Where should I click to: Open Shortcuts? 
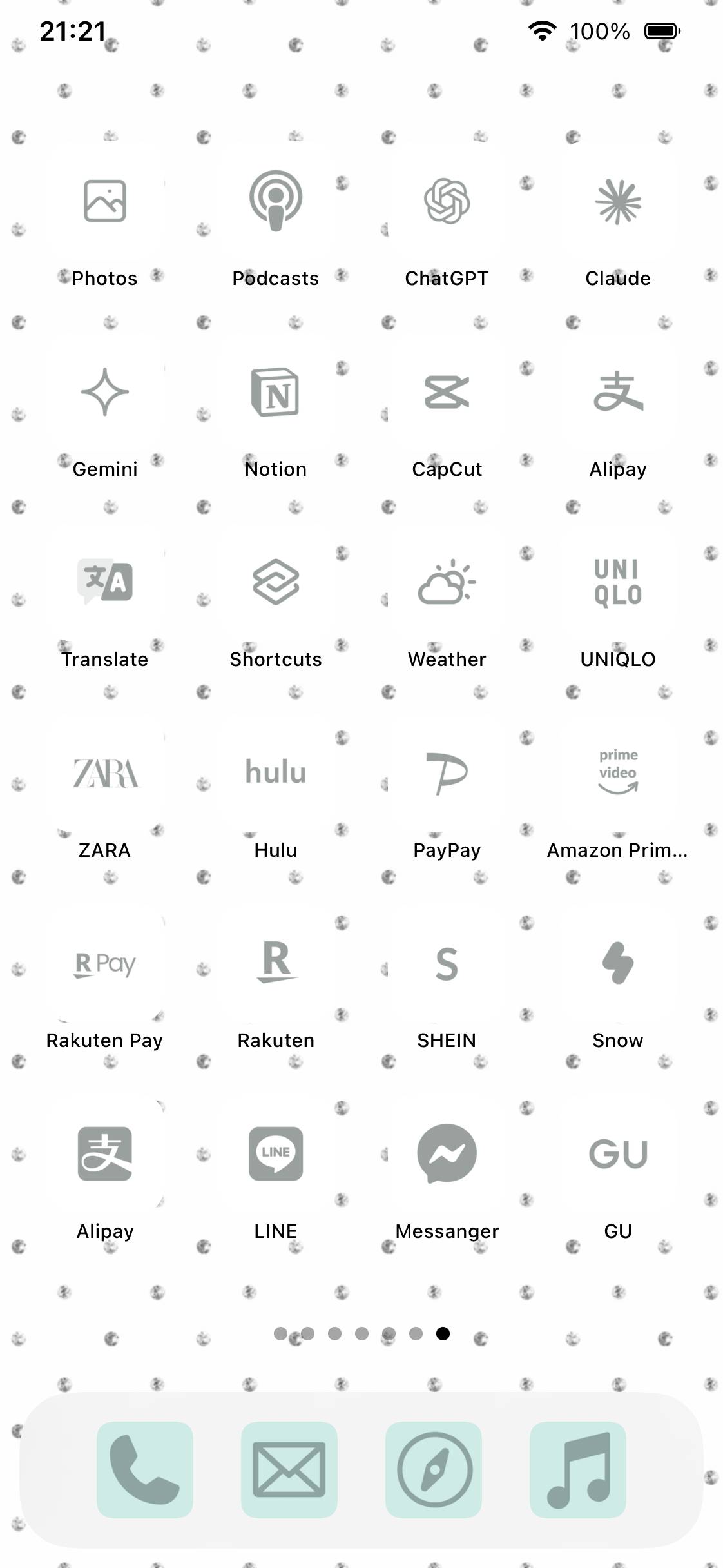pos(276,582)
